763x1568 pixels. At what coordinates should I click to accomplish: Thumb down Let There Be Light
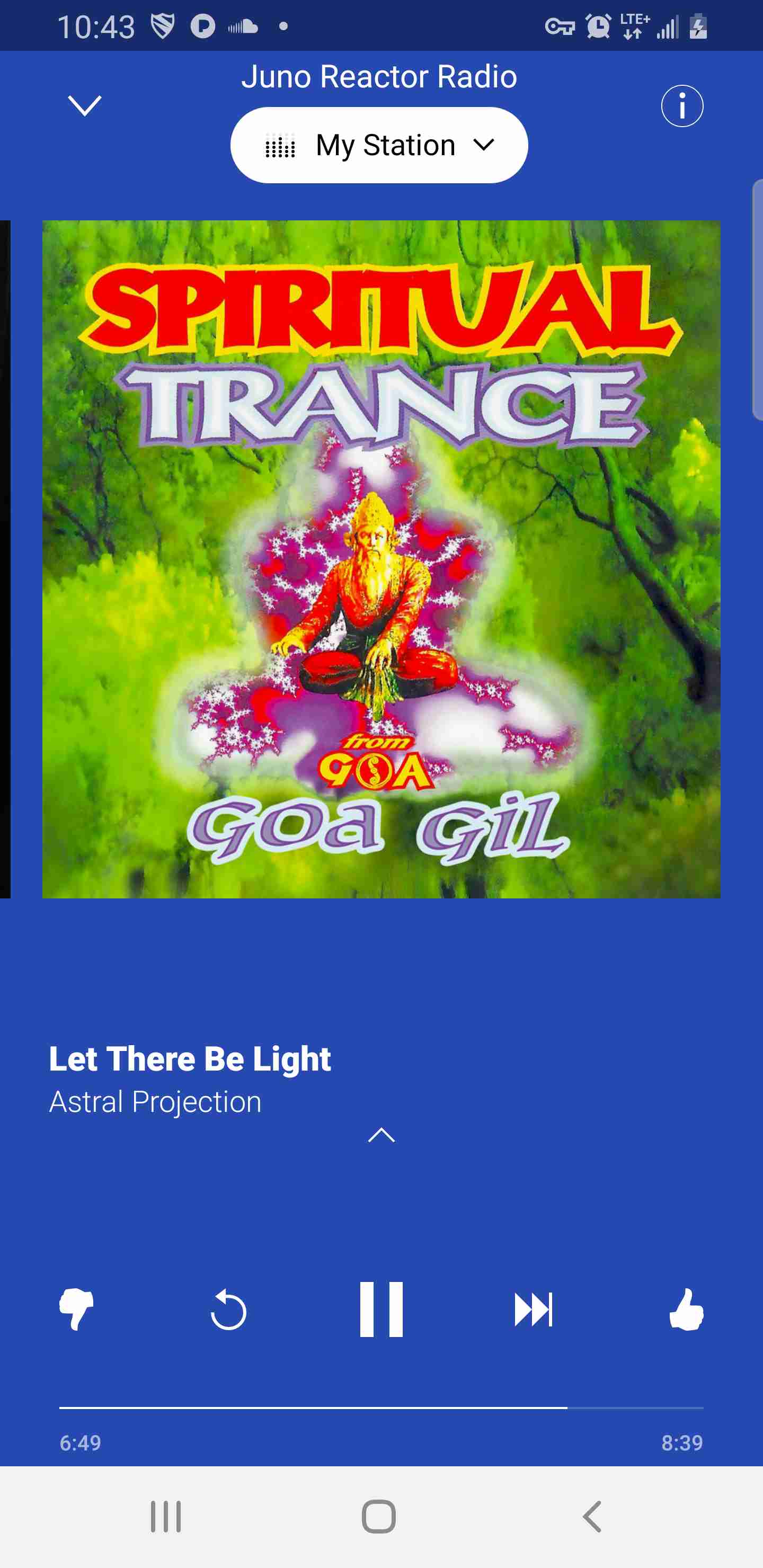point(76,1308)
